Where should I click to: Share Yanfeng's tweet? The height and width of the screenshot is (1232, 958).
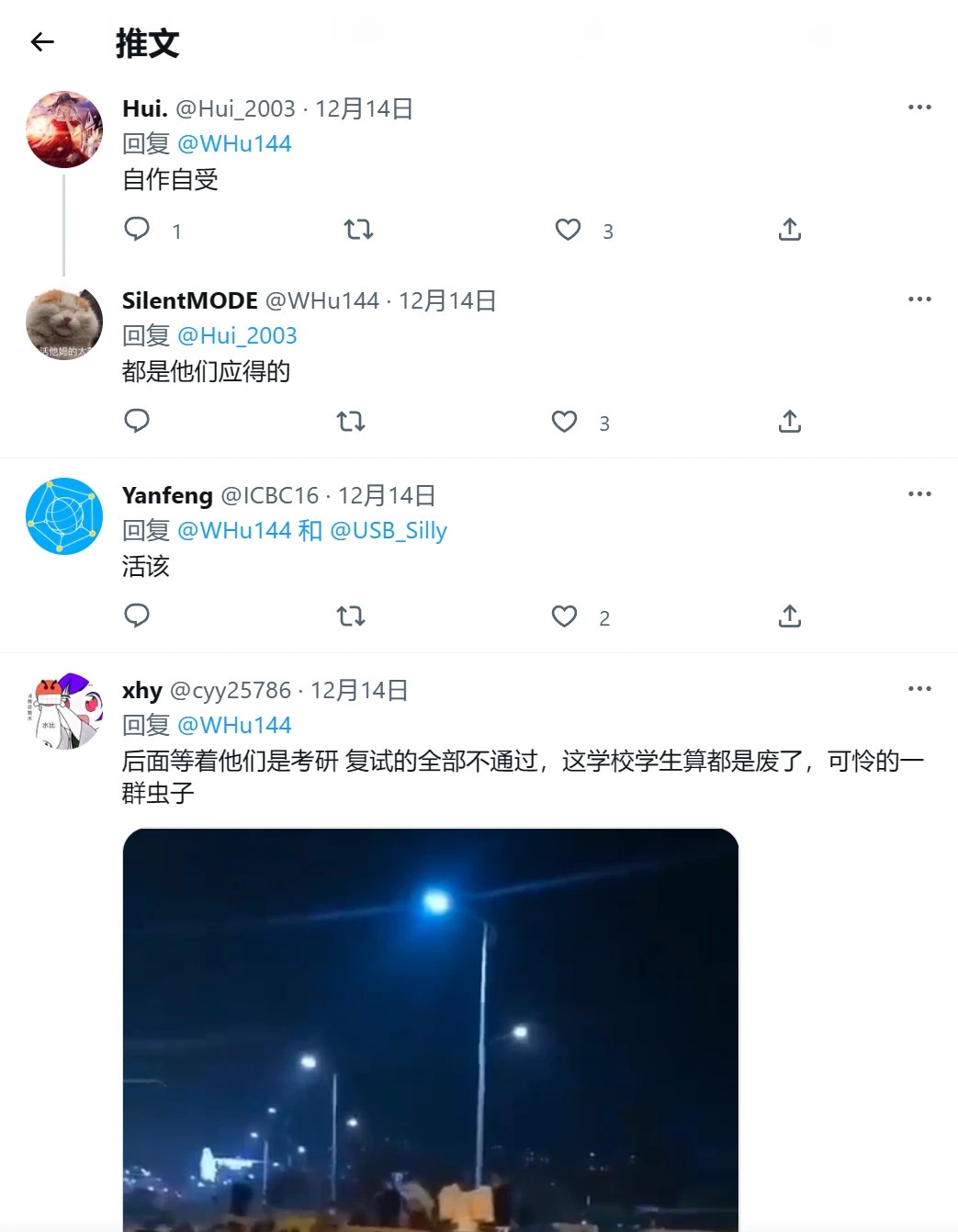pyautogui.click(x=789, y=616)
